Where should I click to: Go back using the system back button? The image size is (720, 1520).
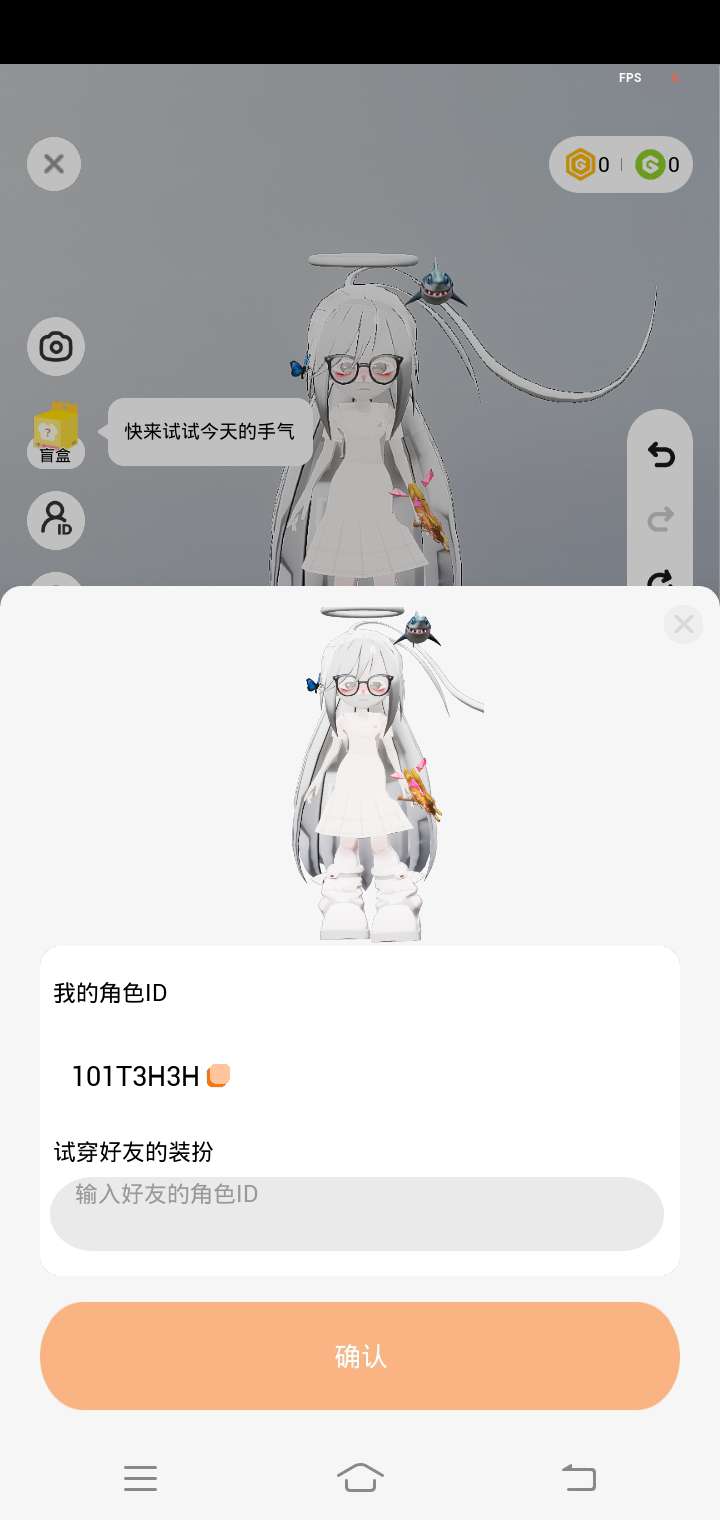click(x=578, y=1477)
